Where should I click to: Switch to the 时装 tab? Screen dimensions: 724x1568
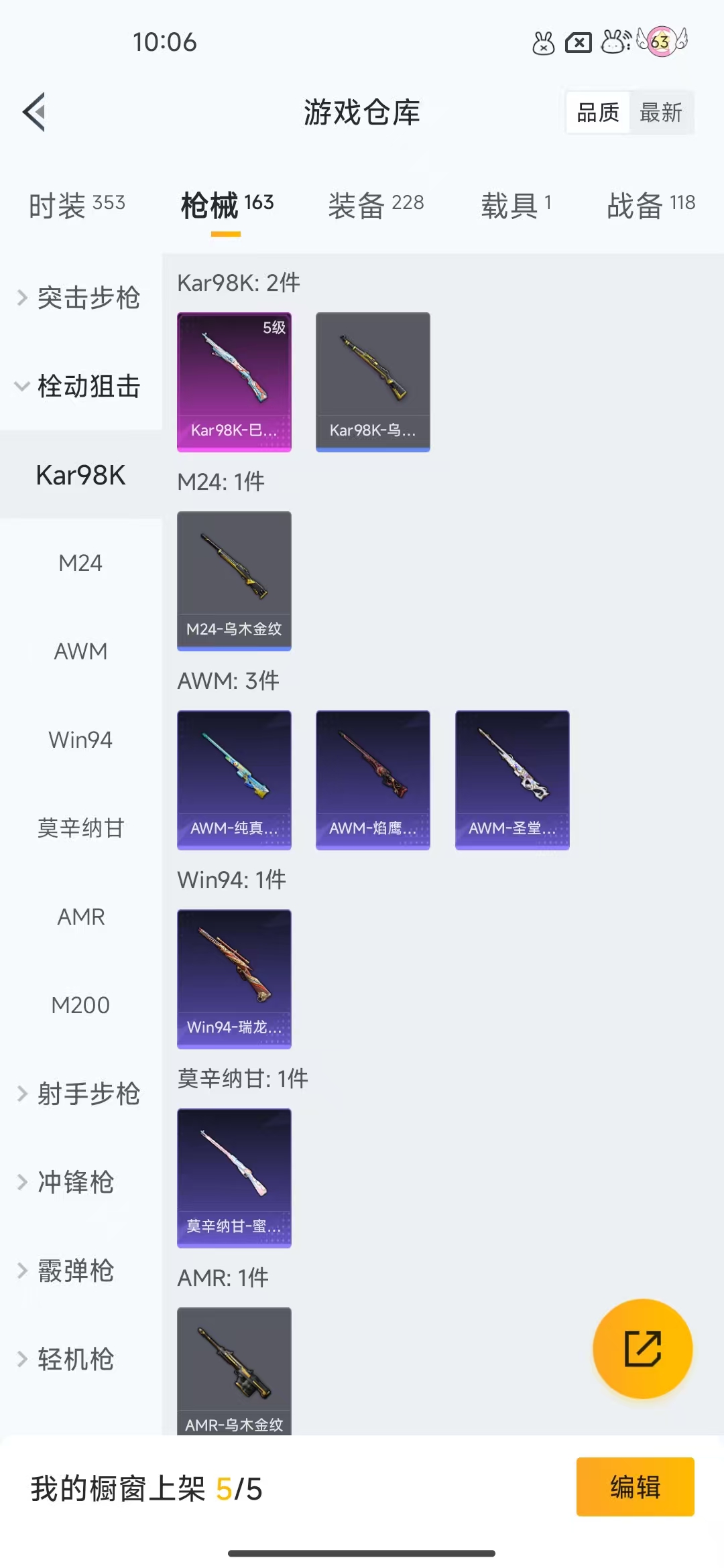point(76,205)
